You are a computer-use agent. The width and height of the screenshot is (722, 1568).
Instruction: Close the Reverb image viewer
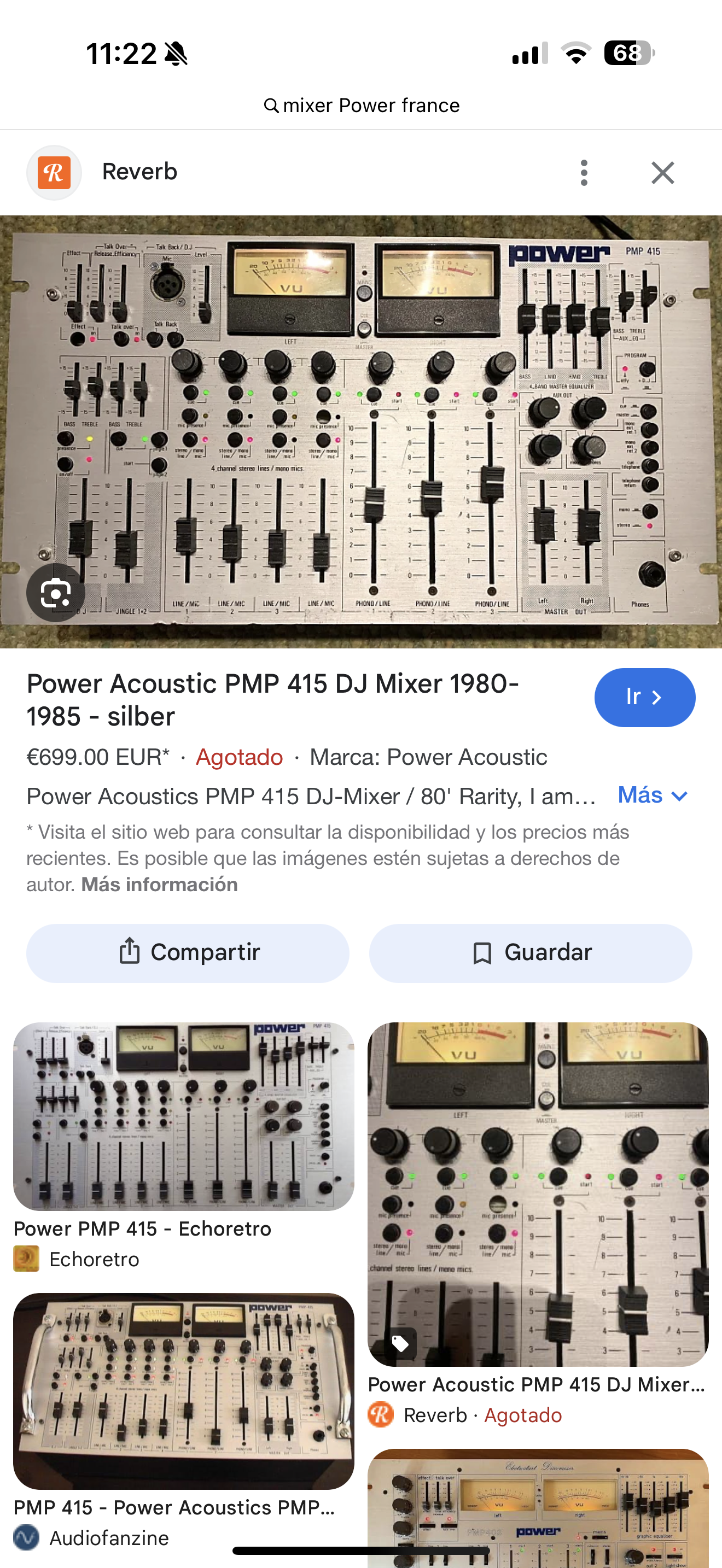[662, 173]
